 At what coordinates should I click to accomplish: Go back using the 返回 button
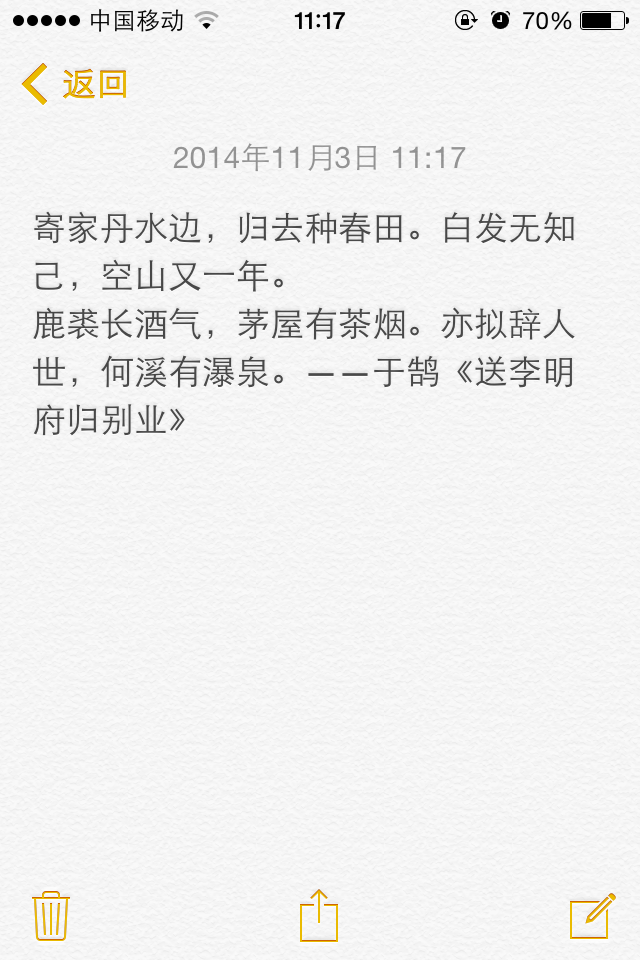[76, 84]
